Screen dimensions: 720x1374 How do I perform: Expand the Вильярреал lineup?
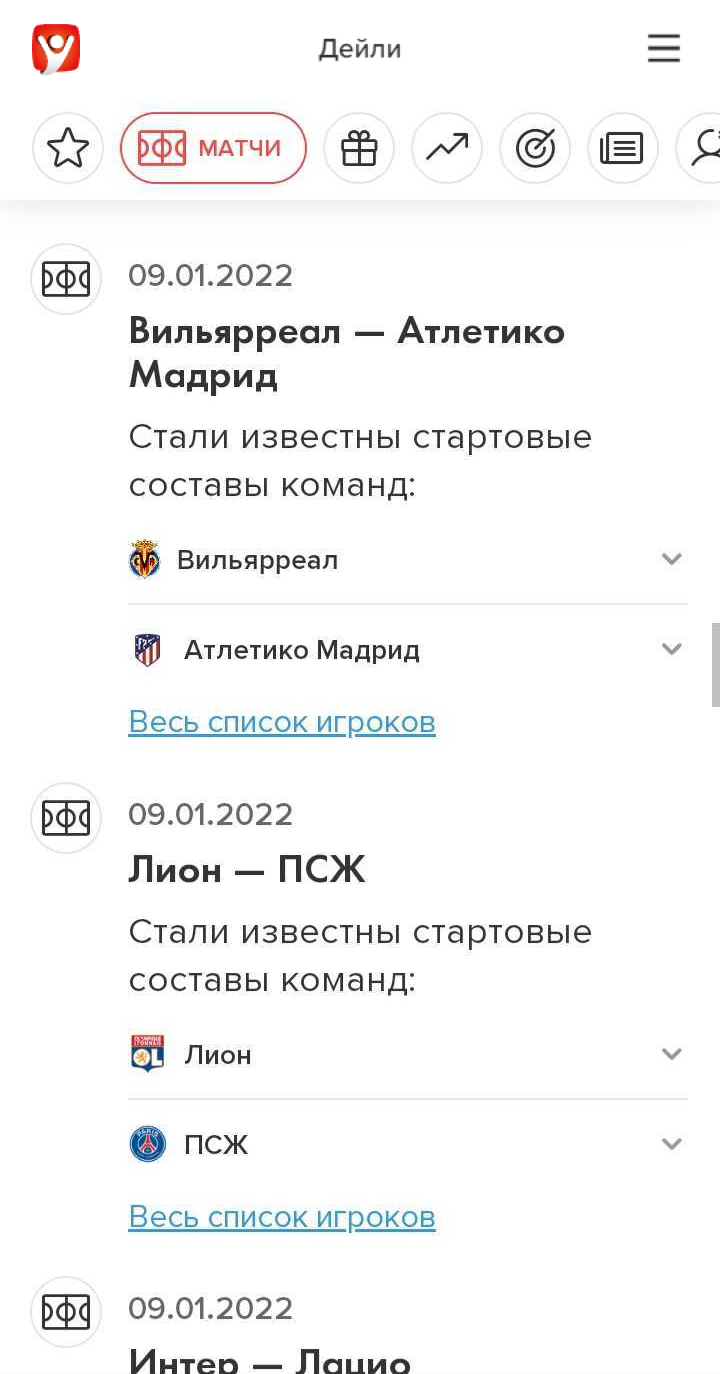408,560
